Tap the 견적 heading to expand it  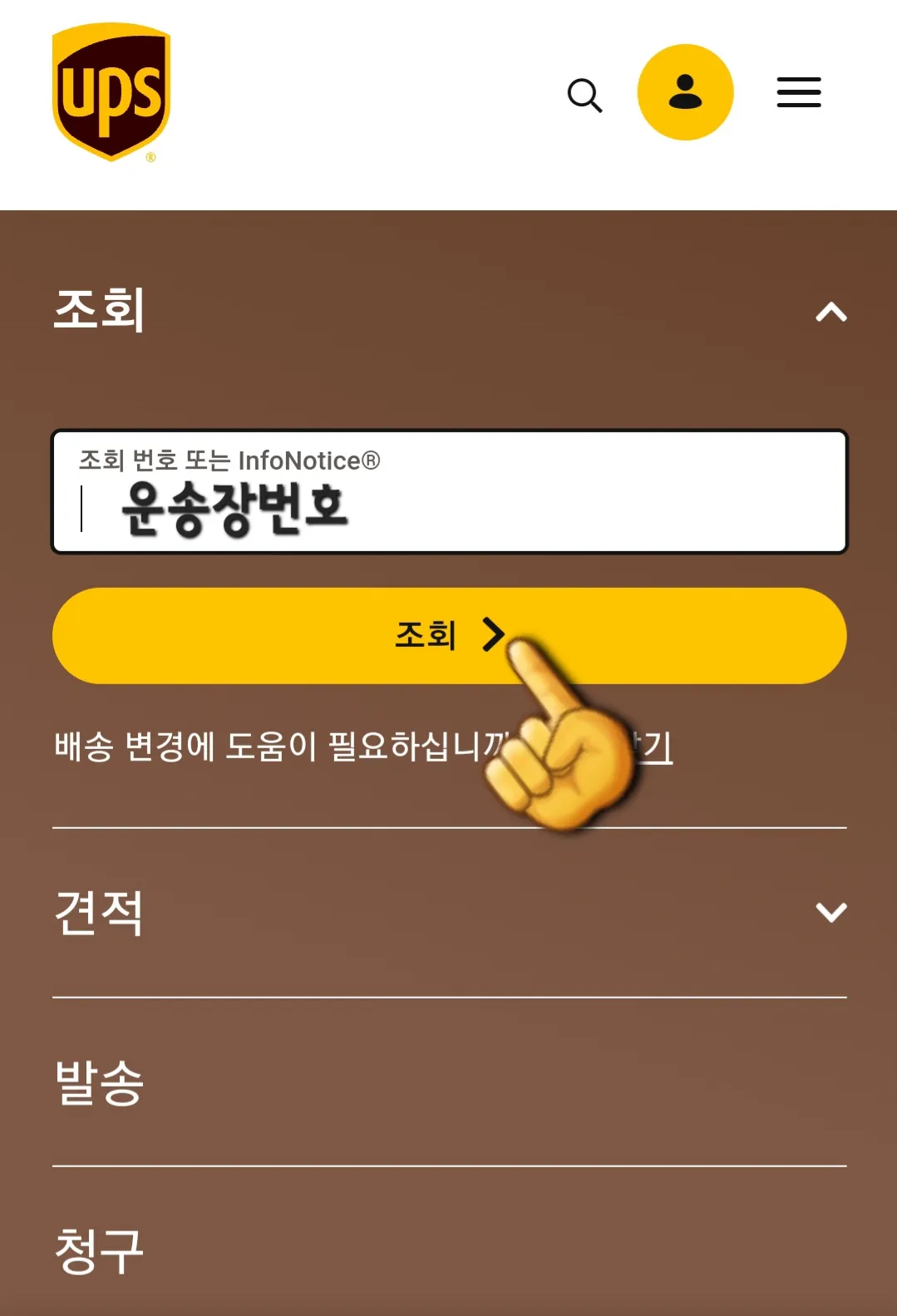pyautogui.click(x=100, y=912)
